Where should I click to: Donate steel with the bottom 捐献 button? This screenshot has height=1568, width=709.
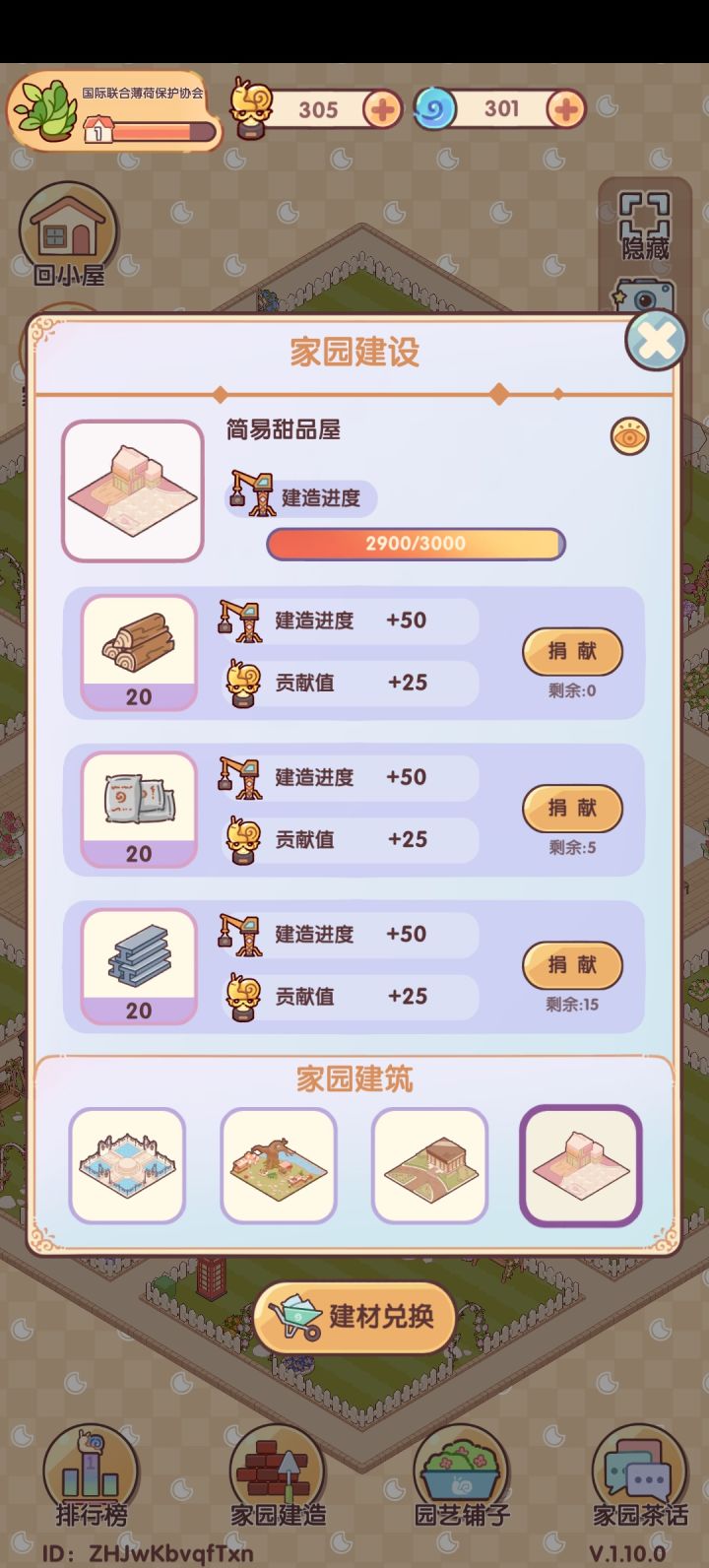tap(572, 966)
